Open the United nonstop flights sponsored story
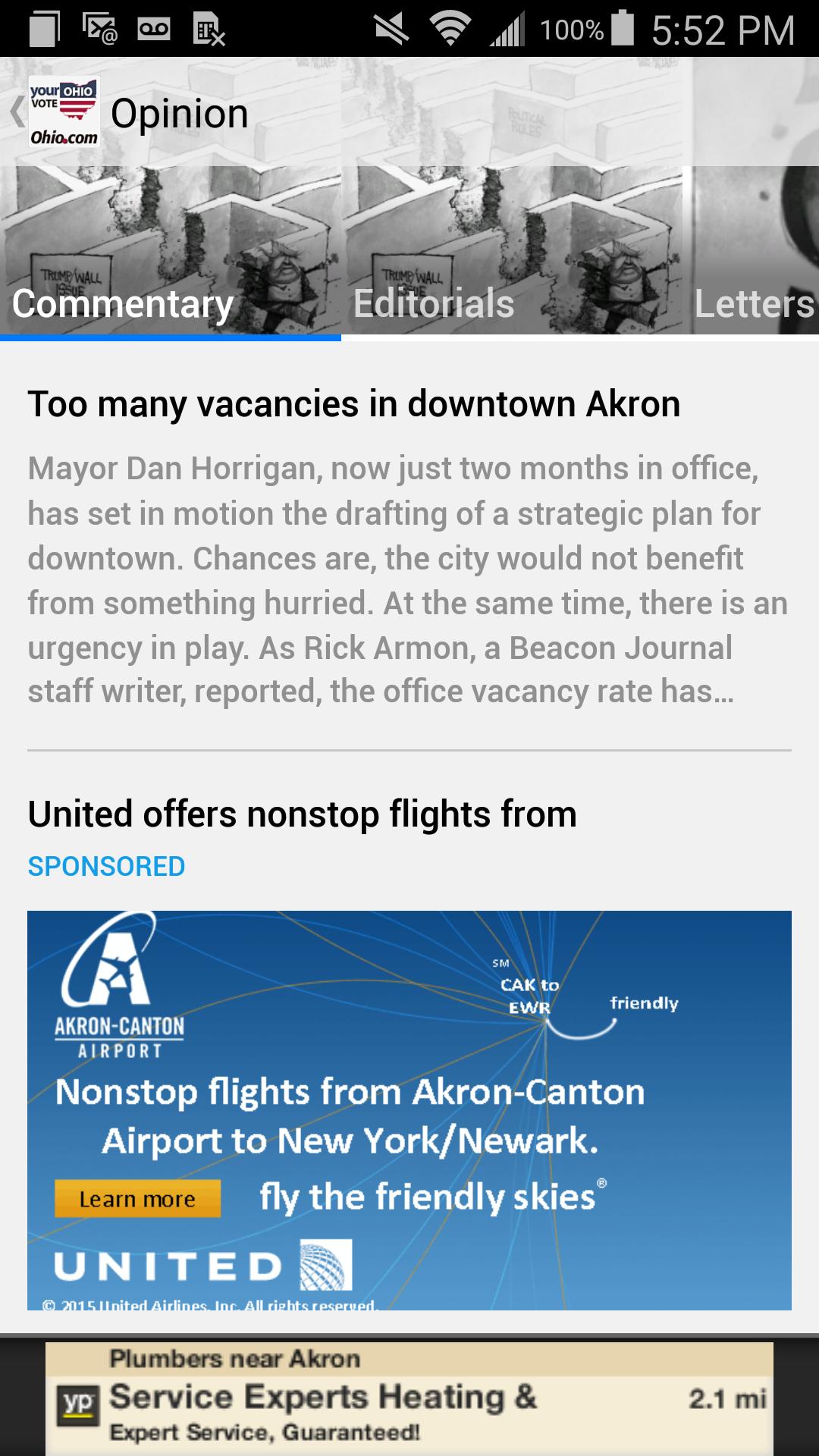 coord(302,815)
